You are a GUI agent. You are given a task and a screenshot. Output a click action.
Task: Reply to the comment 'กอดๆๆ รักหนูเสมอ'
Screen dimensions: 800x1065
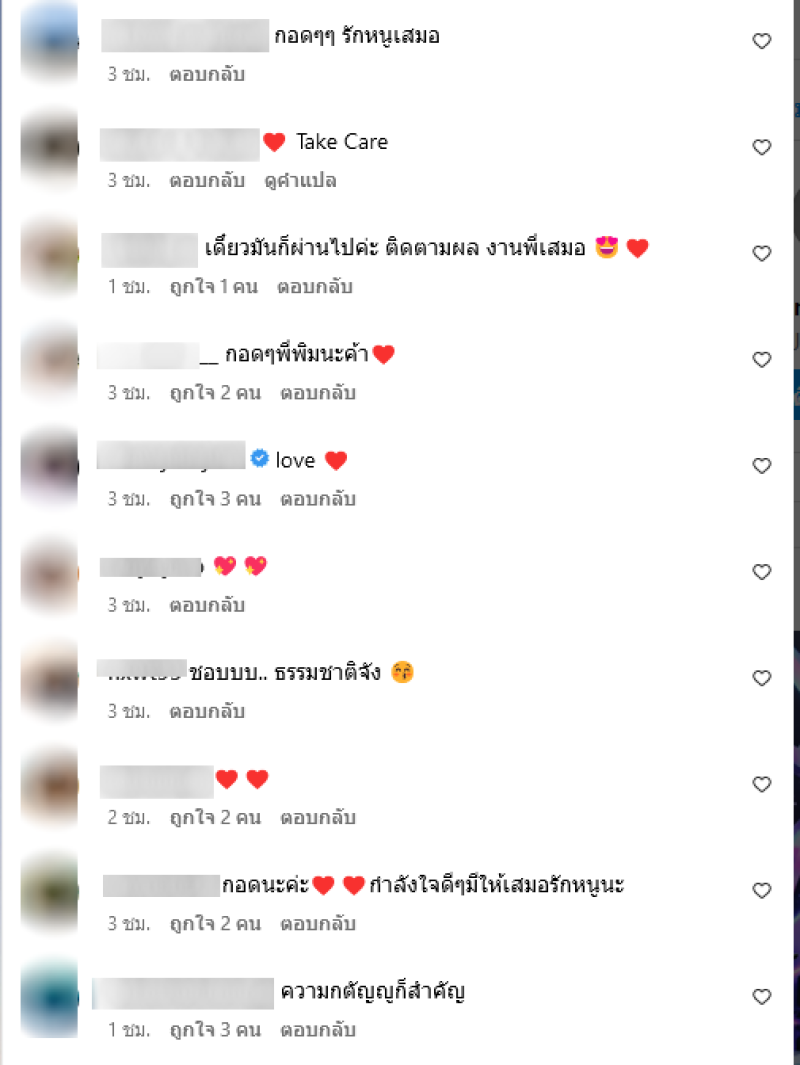(x=206, y=75)
